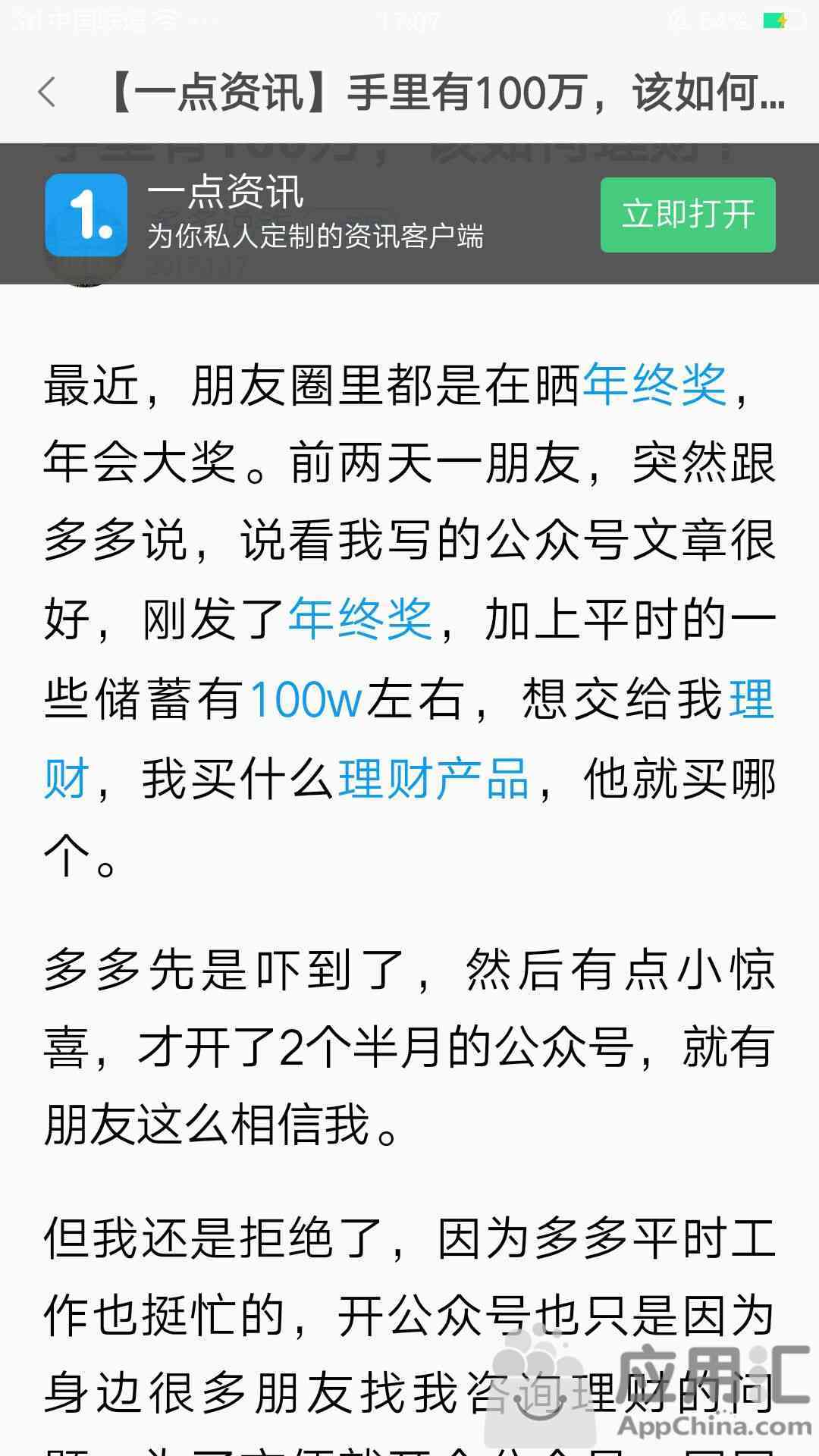Tap the 立即打开 button
This screenshot has height=1456, width=819.
(x=688, y=215)
